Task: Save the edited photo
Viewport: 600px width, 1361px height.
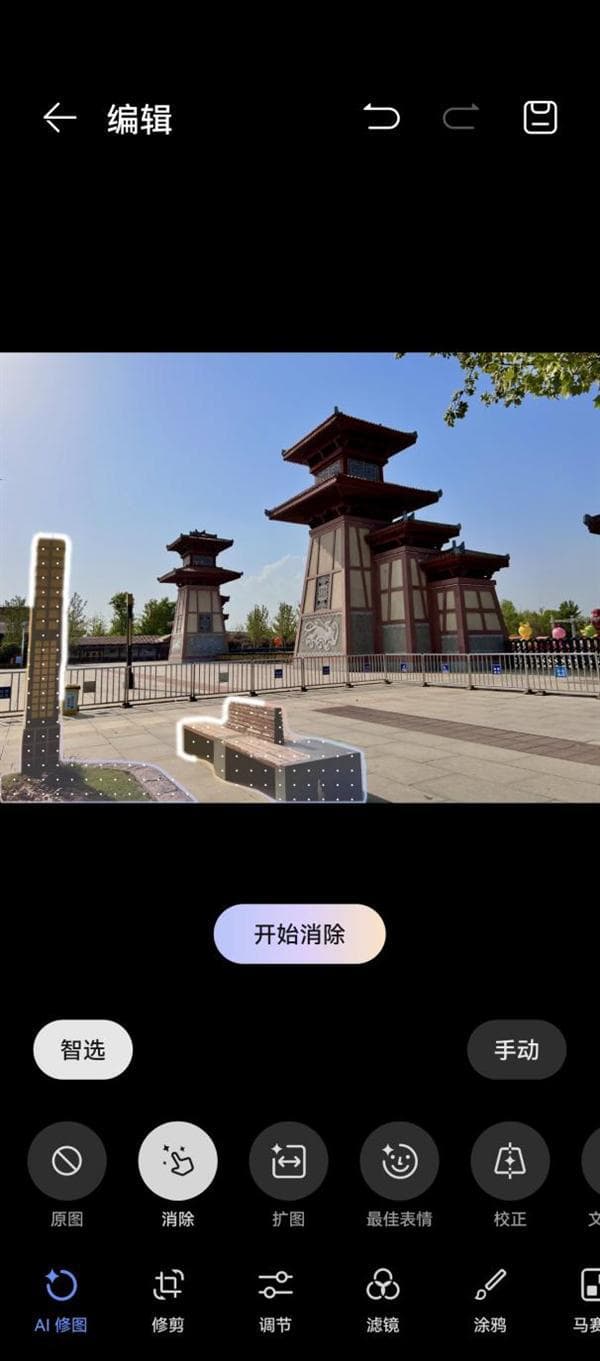Action: pos(540,118)
